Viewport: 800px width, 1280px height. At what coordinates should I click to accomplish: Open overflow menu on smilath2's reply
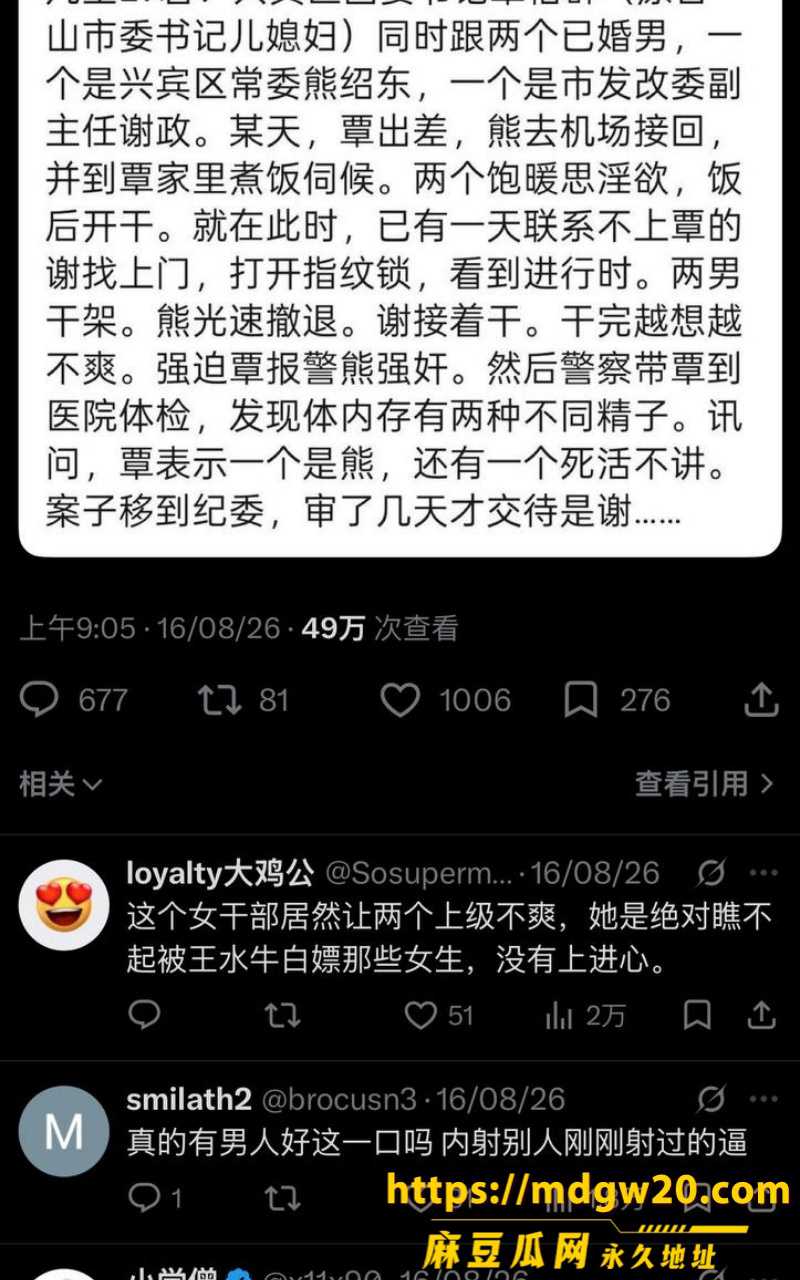point(764,1099)
